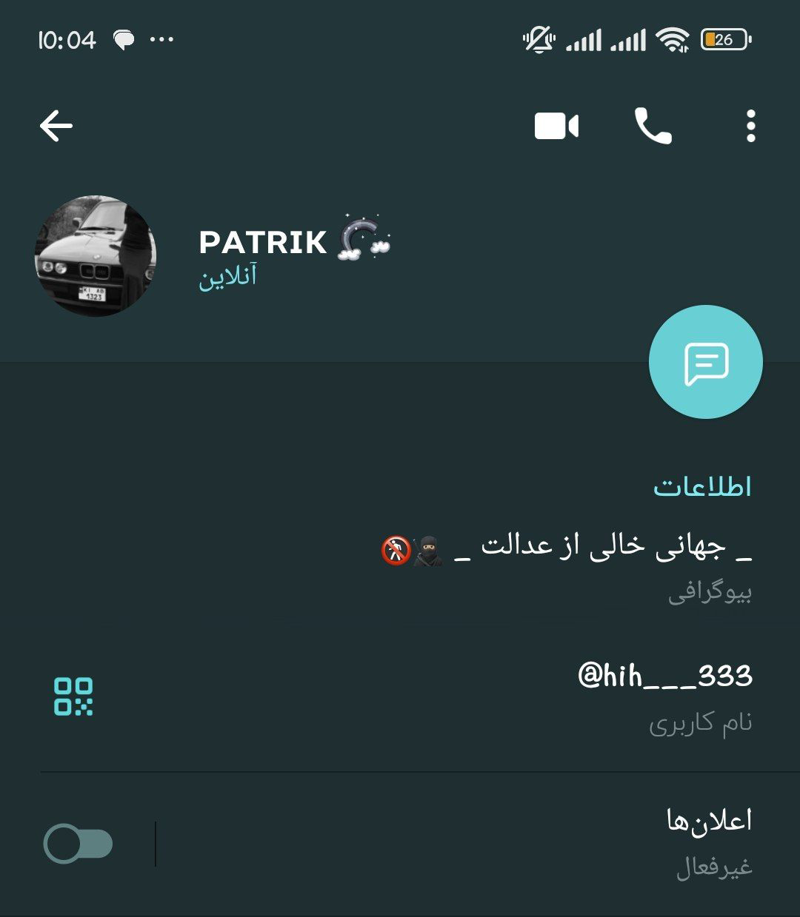Tap the username @hih___333
The image size is (800, 917).
click(x=664, y=677)
